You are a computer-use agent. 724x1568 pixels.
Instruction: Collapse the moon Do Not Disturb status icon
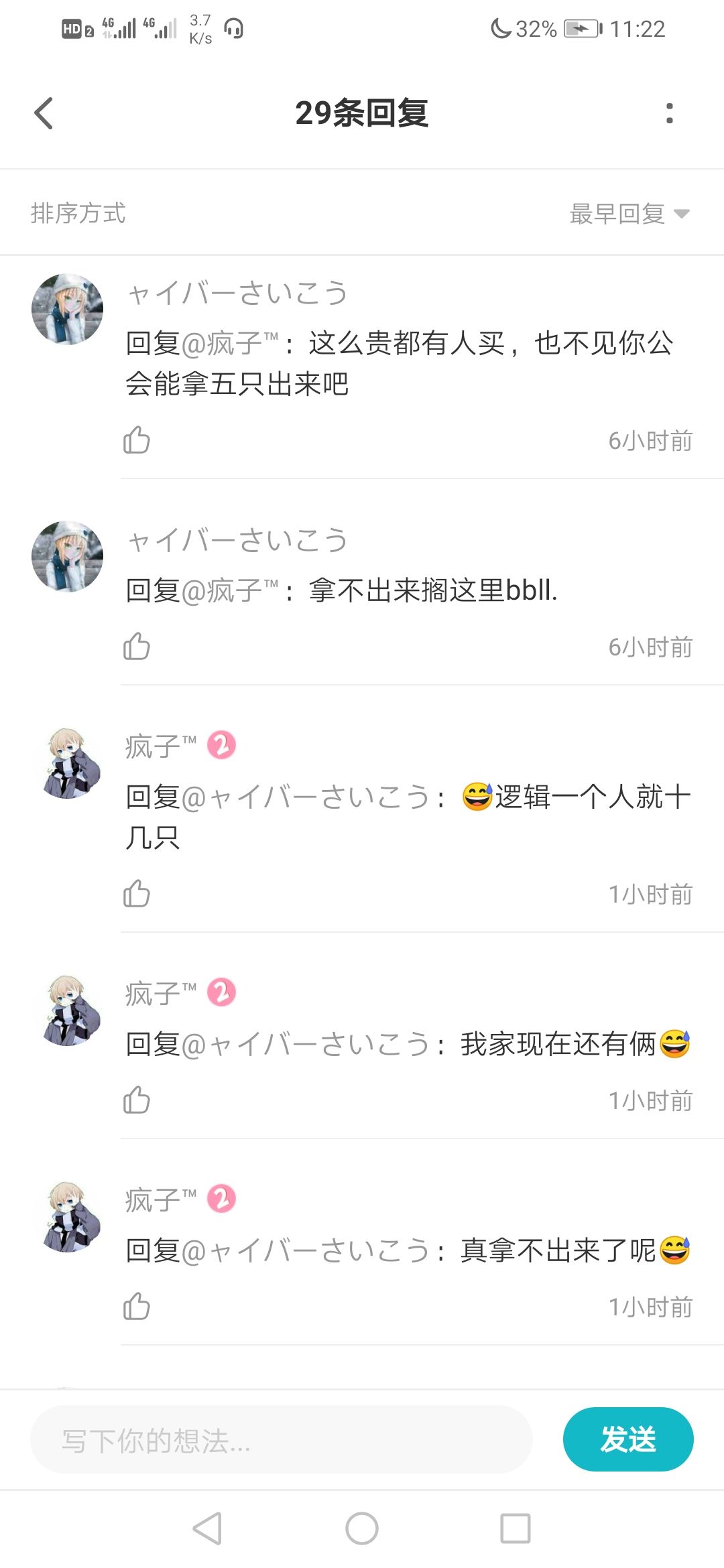click(503, 28)
